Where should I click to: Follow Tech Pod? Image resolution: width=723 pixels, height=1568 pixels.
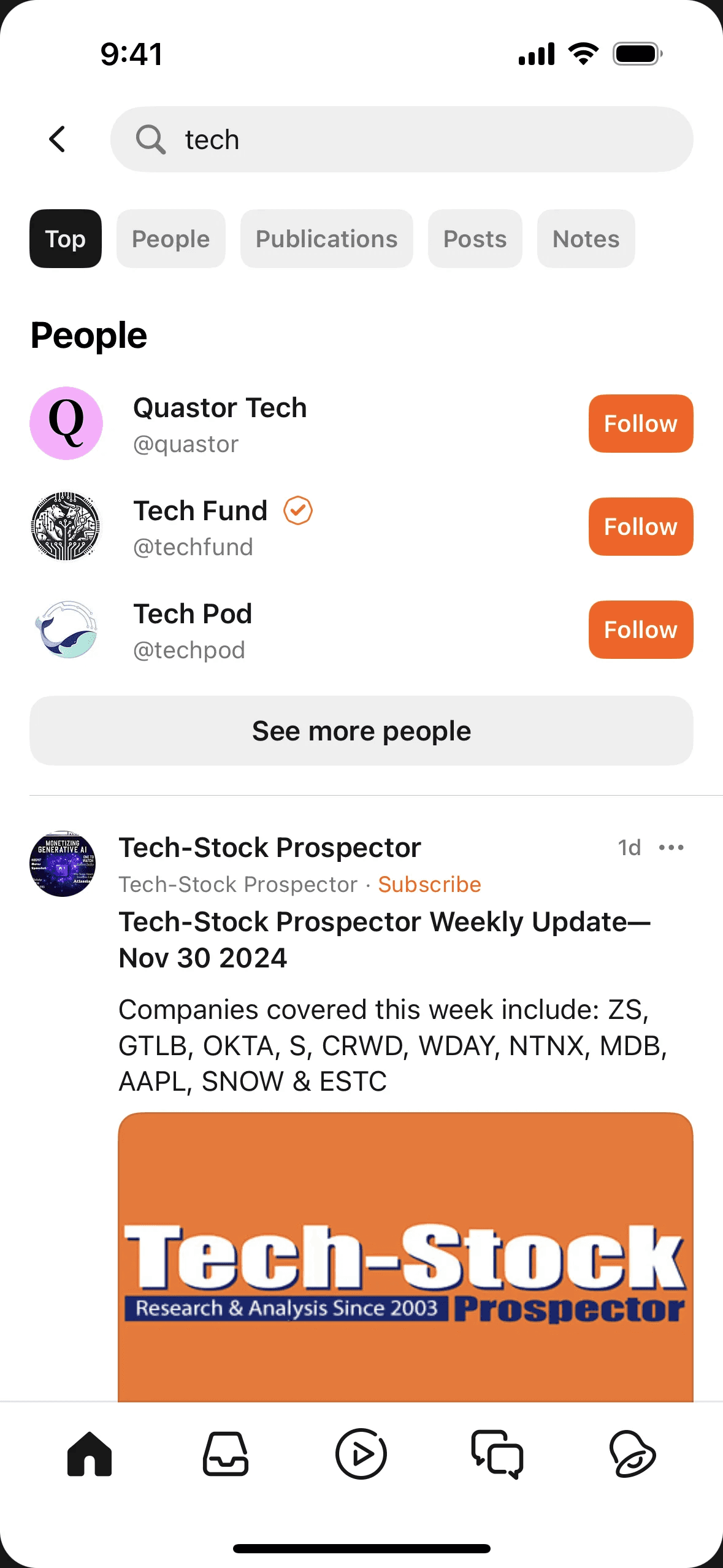click(640, 629)
